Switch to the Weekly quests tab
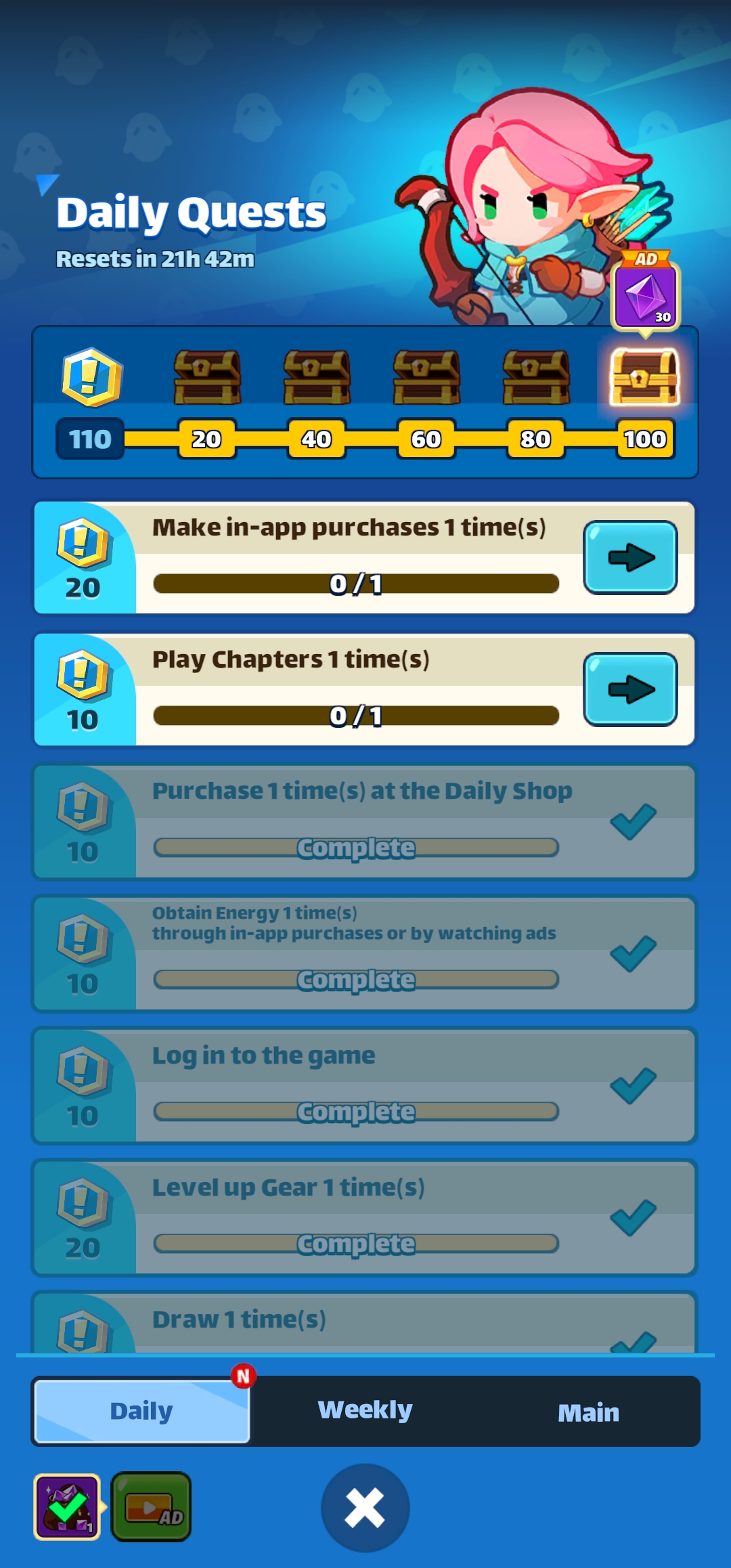The height and width of the screenshot is (1568, 731). pos(365,1410)
